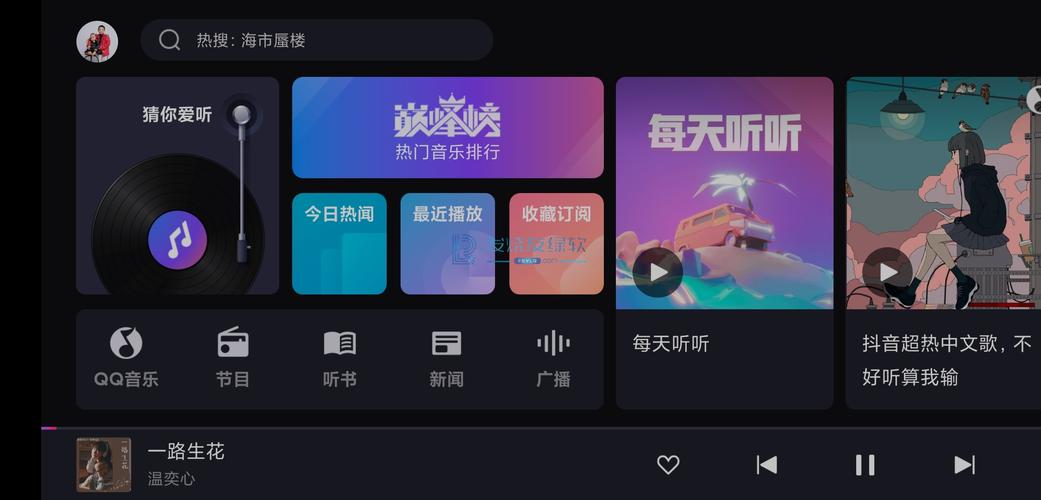The height and width of the screenshot is (500, 1041).
Task: Open the 今日热闻 tile
Action: [x=339, y=243]
